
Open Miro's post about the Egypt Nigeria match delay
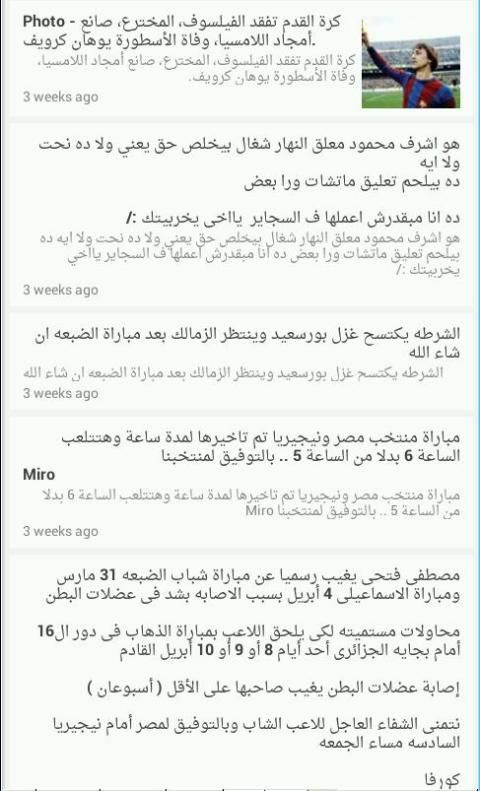(x=241, y=482)
